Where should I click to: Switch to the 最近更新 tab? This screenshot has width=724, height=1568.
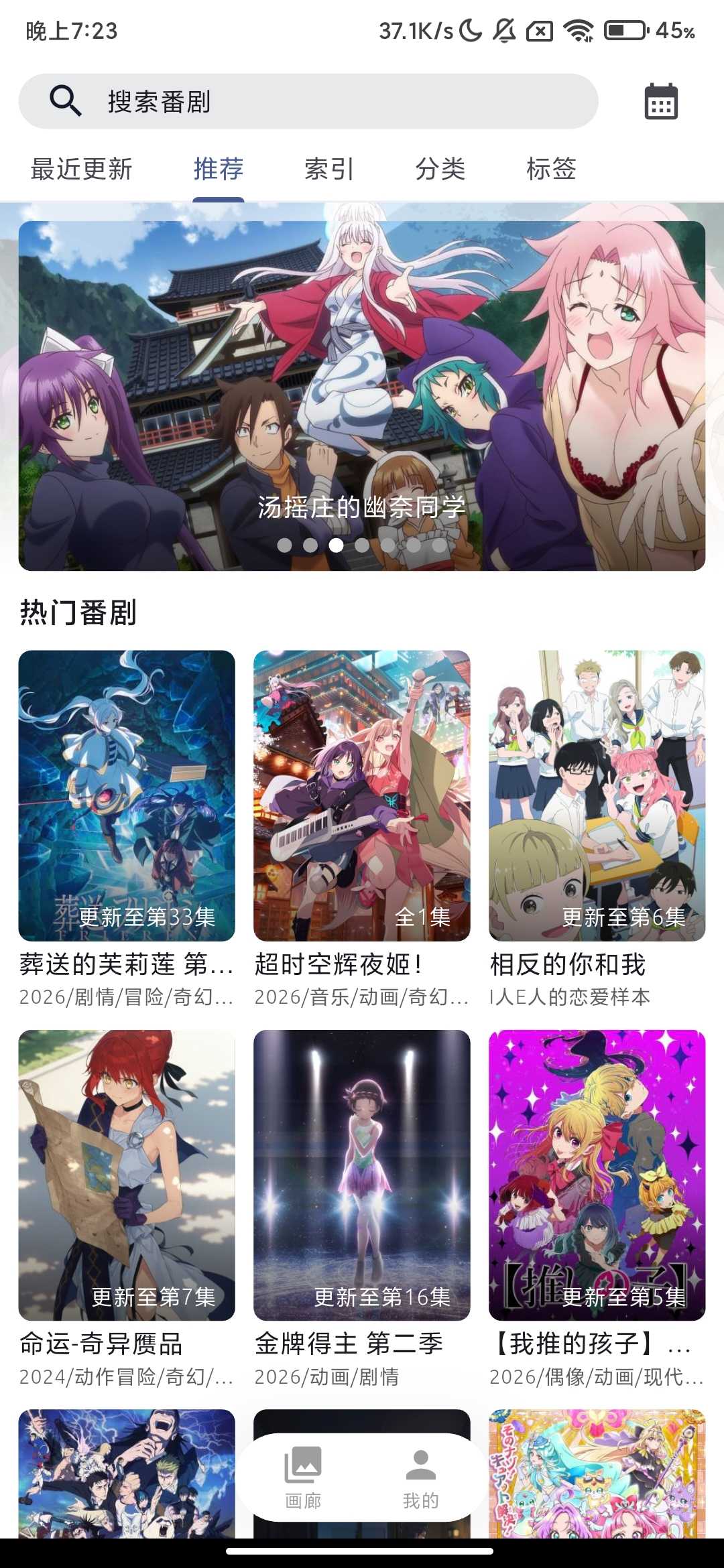[x=82, y=170]
